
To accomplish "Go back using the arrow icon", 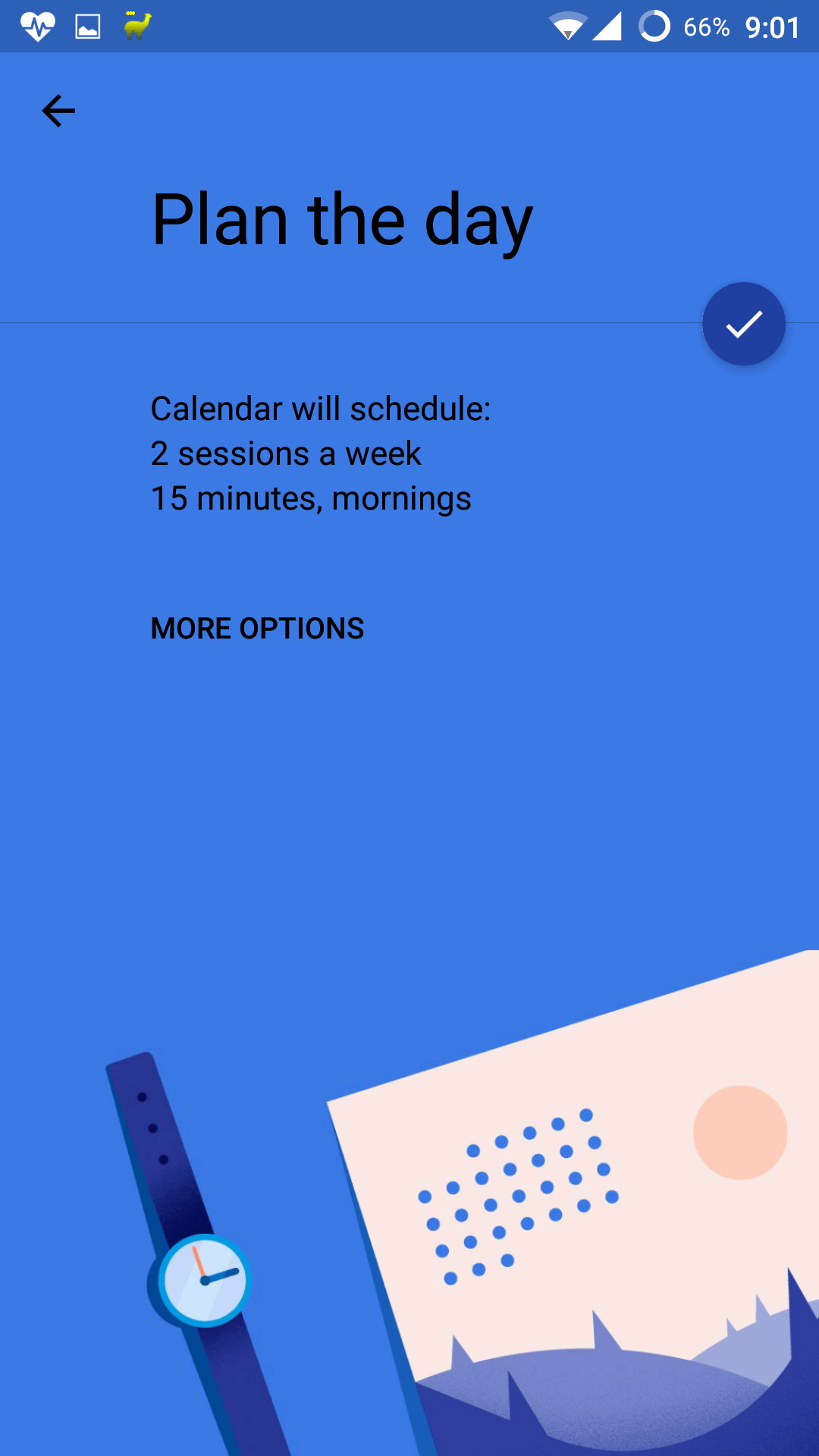I will (x=58, y=111).
